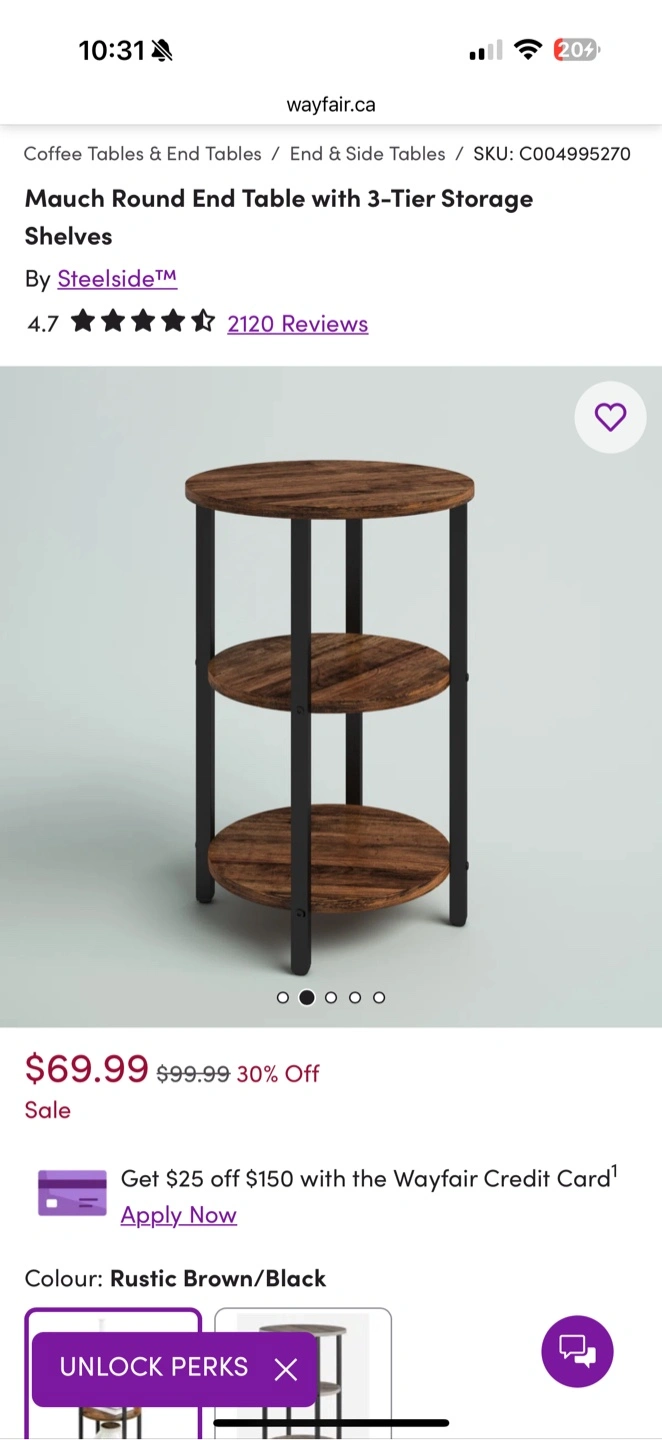Open the product image of the end table

tap(331, 696)
